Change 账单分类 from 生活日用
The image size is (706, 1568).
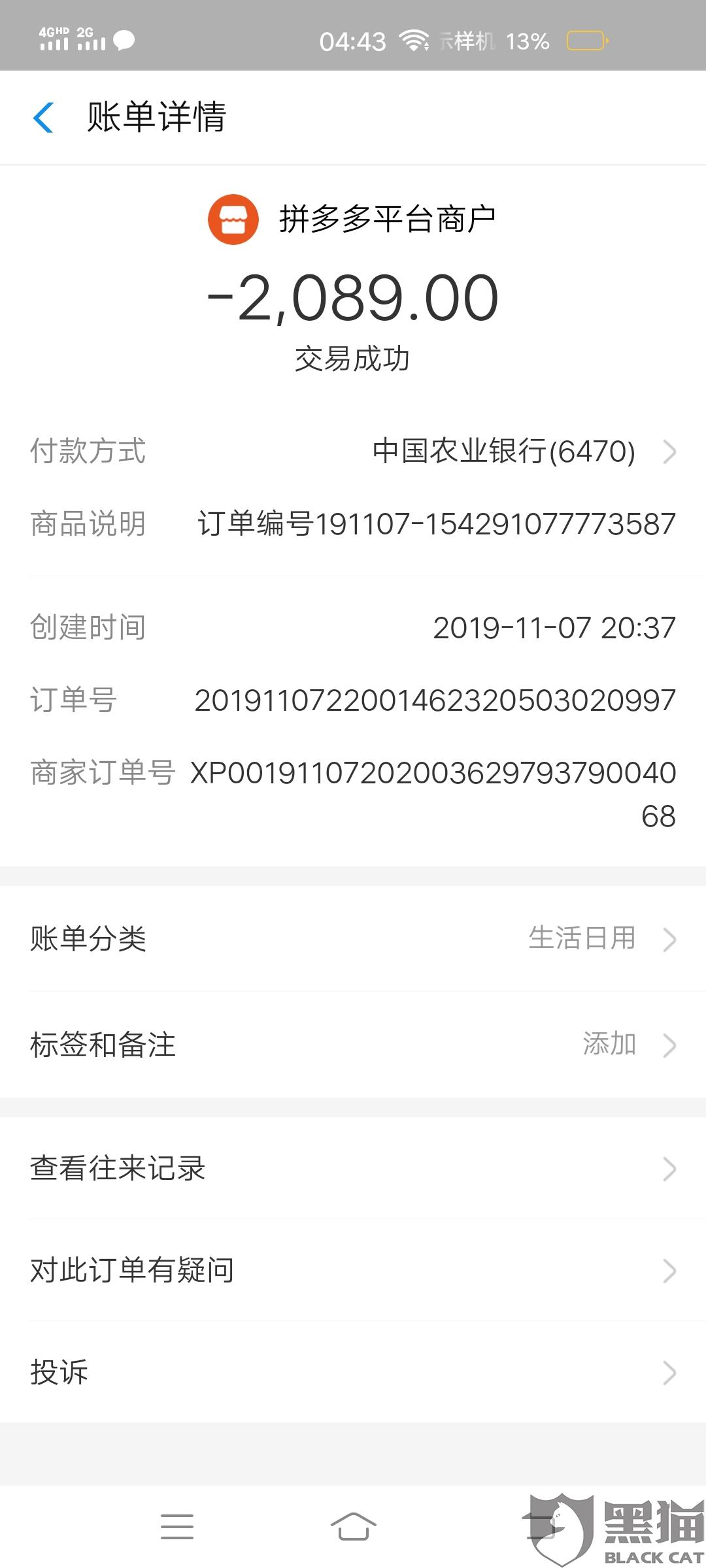coord(353,939)
